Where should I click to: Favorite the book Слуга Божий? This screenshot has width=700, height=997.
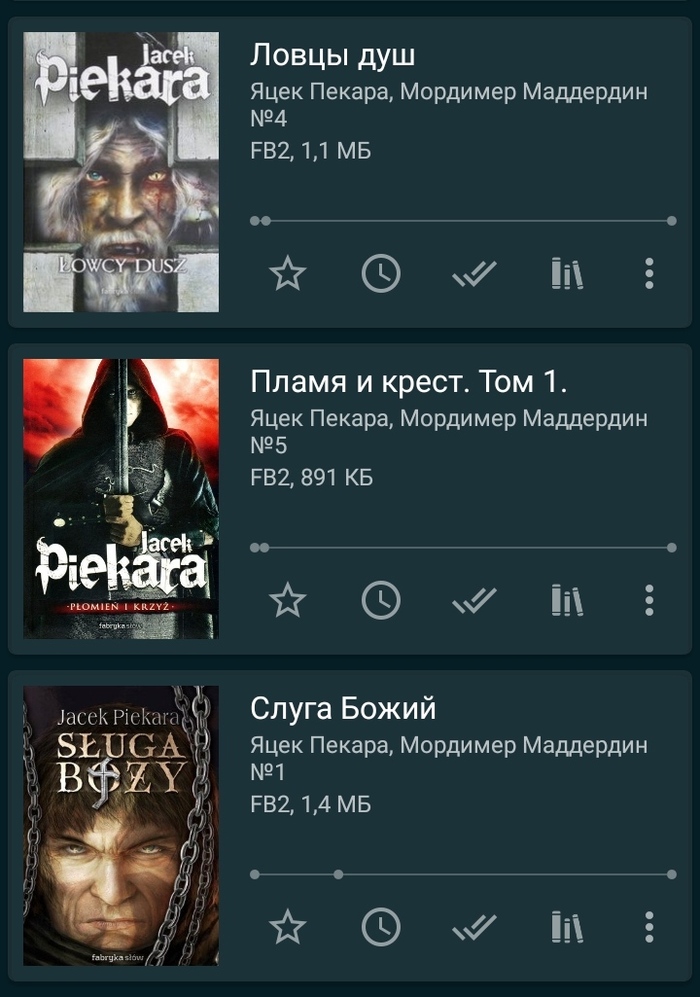288,927
